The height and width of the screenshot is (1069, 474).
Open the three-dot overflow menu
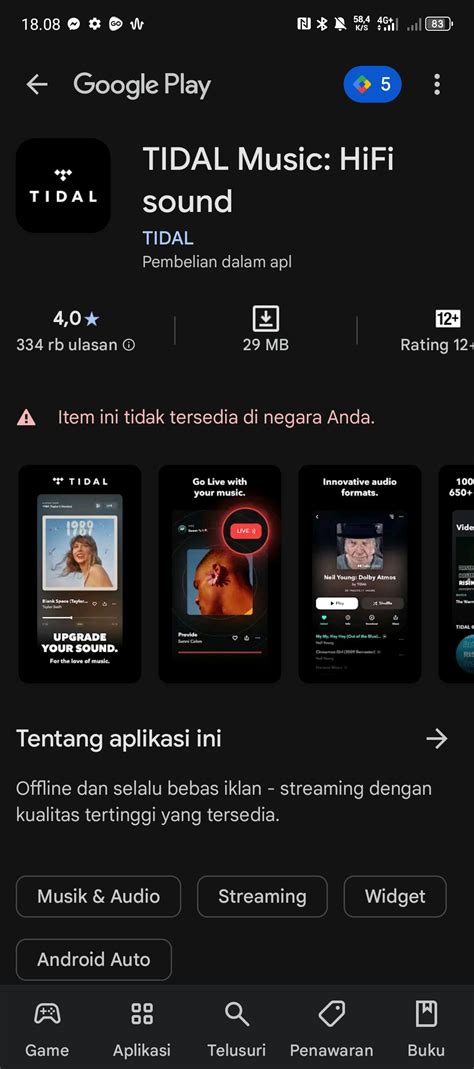pyautogui.click(x=437, y=85)
